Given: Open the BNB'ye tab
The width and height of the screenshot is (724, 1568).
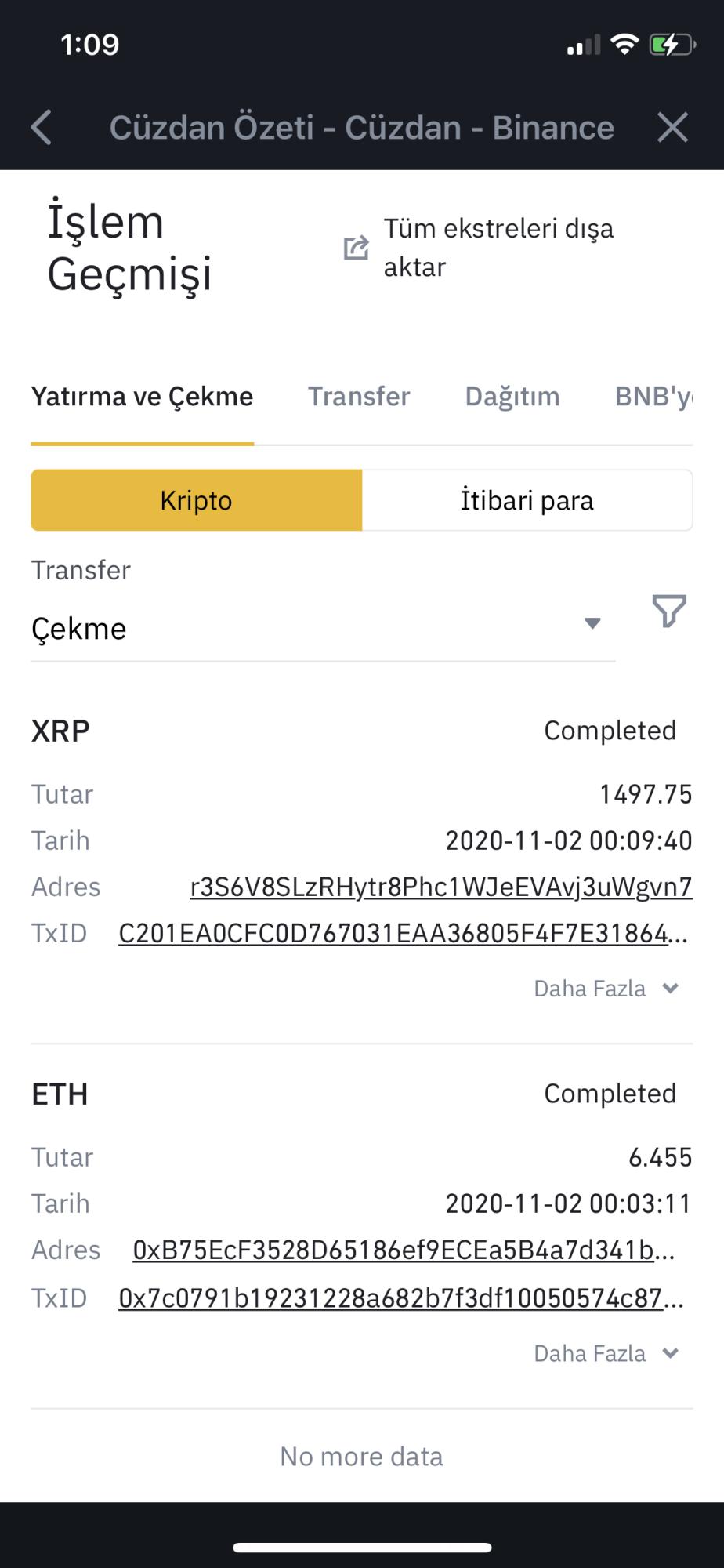Looking at the screenshot, I should coord(653,397).
